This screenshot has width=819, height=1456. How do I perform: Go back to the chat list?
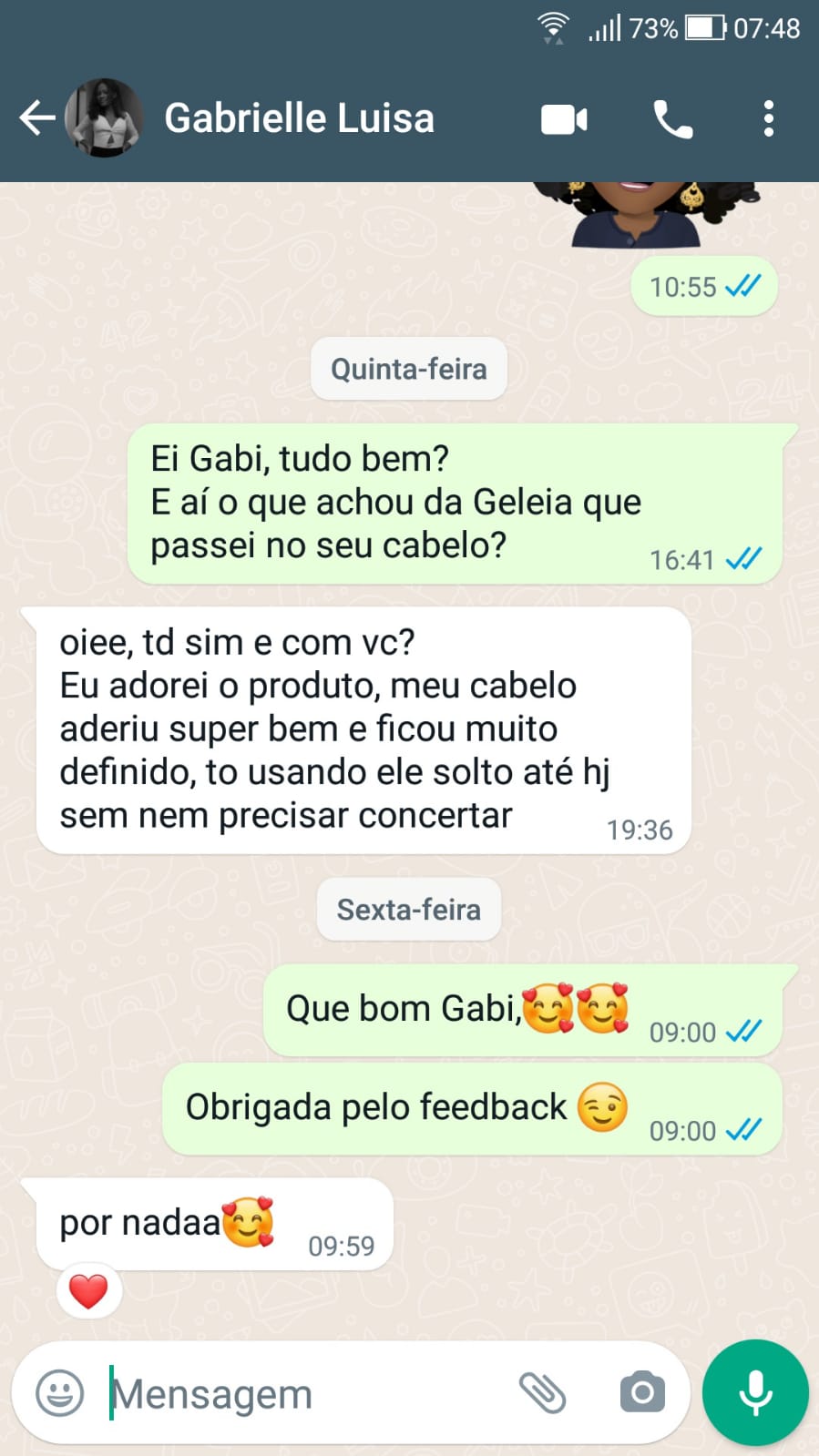[x=36, y=118]
